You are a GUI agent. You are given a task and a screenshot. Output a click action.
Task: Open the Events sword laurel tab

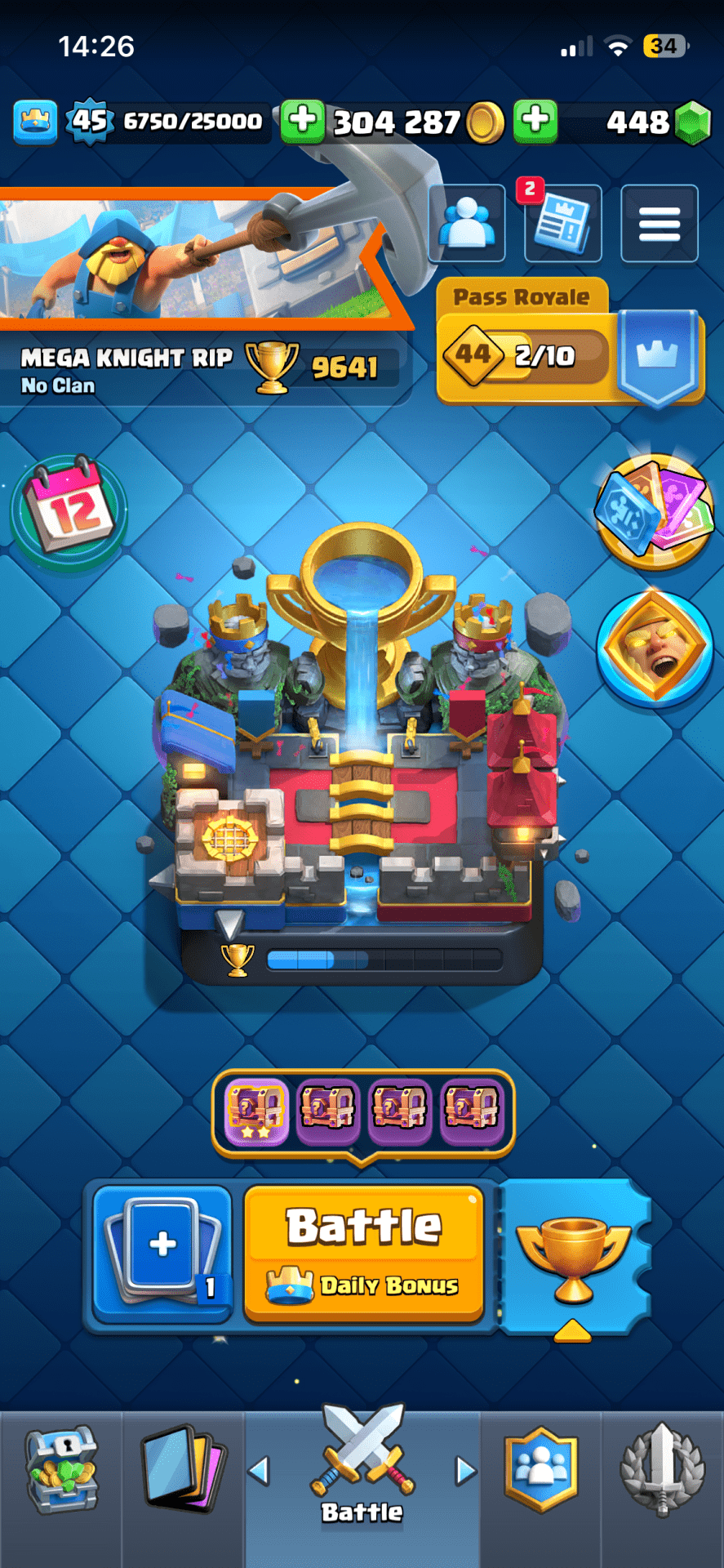tap(662, 1470)
